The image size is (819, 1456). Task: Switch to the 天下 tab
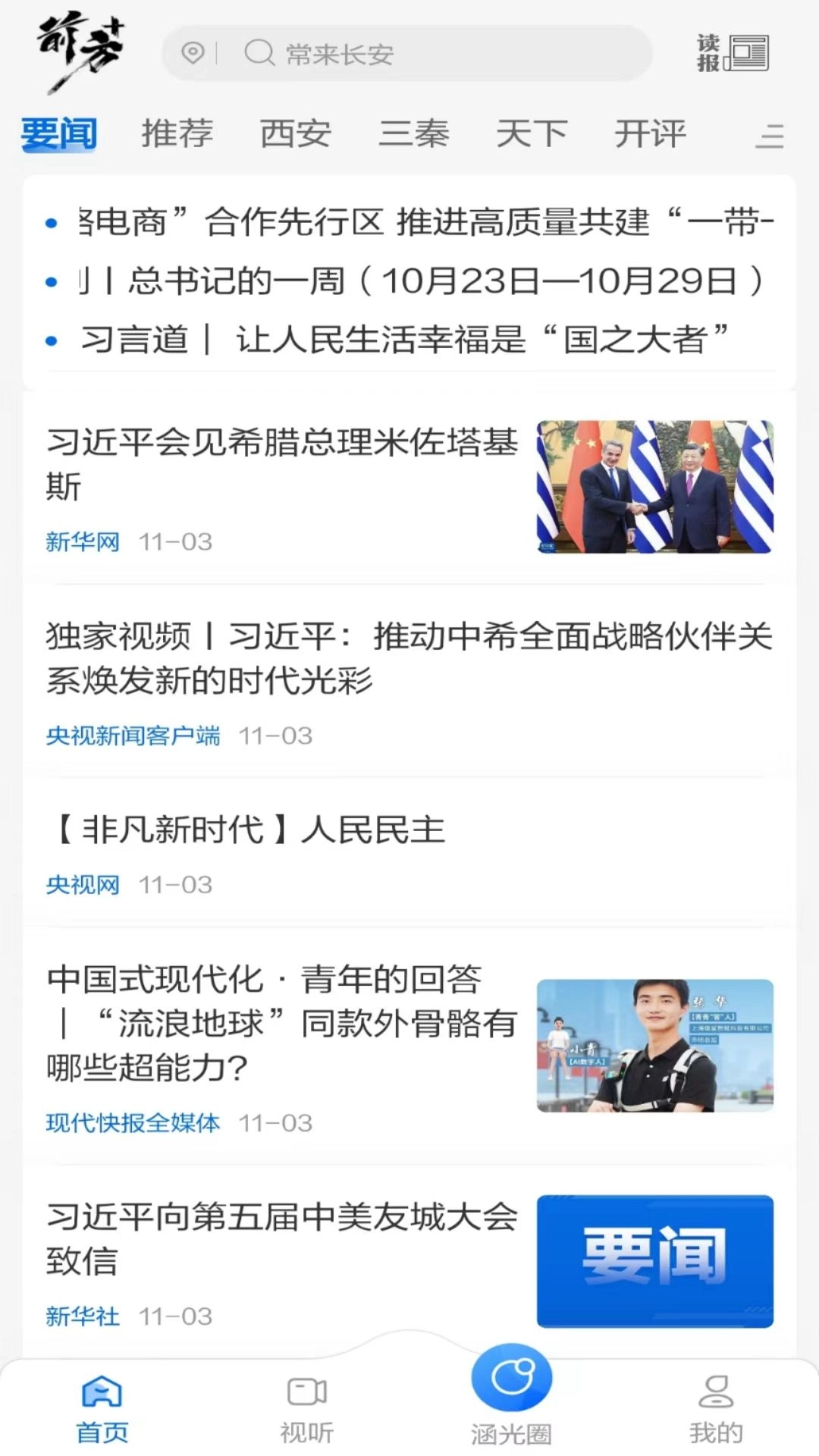531,133
